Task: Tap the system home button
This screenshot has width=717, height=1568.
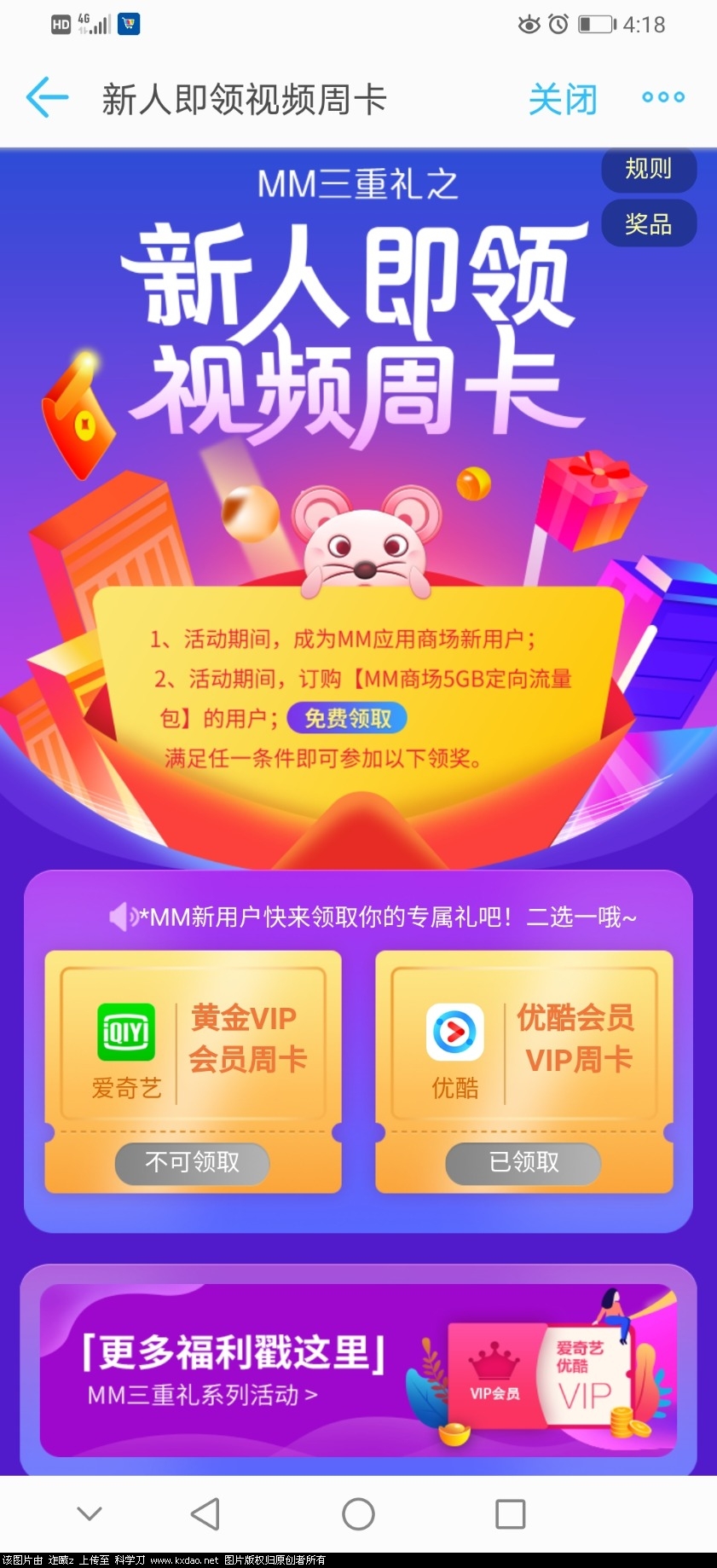Action: [x=358, y=1514]
